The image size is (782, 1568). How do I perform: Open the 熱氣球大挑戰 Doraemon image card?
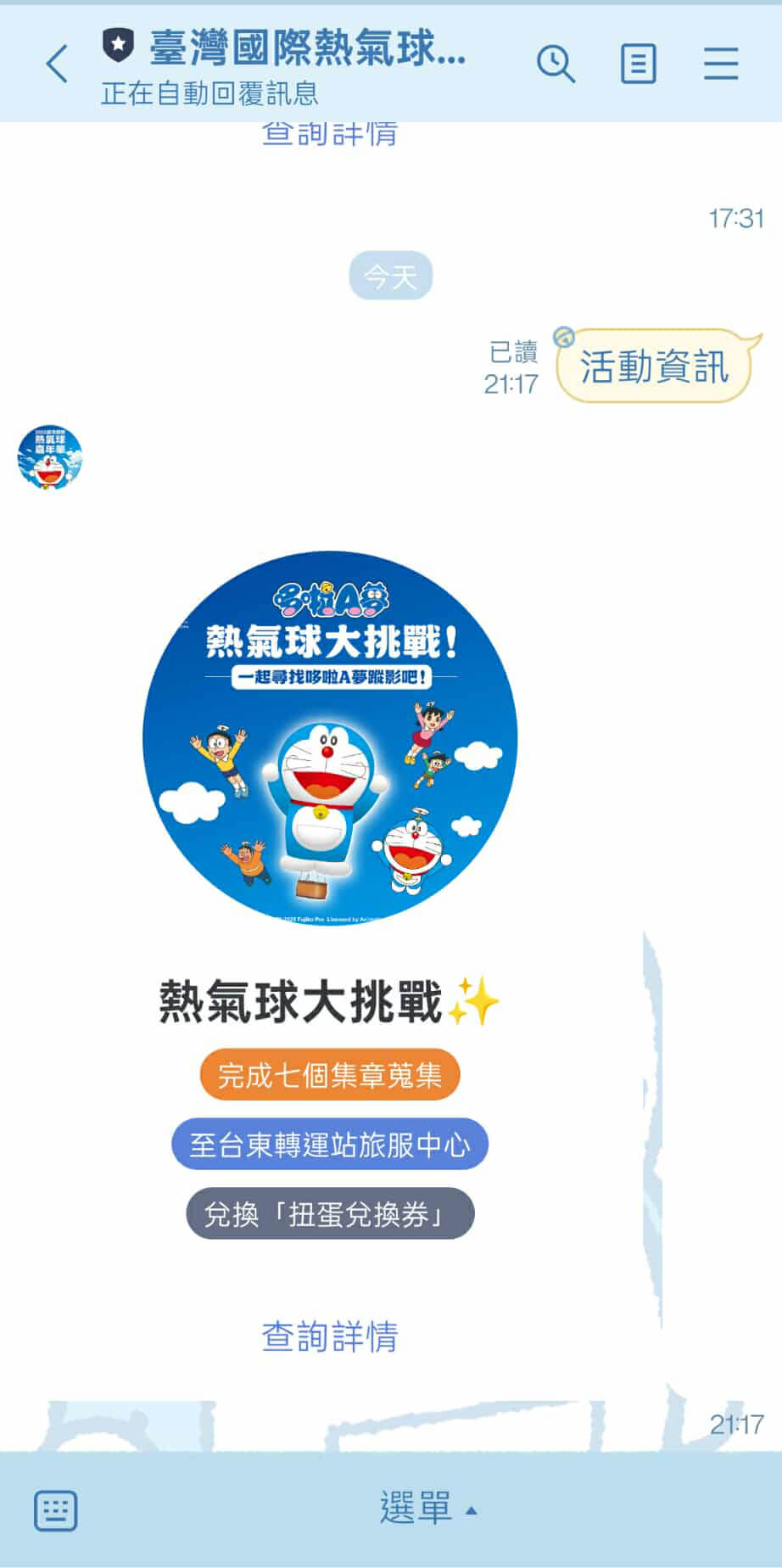[x=330, y=738]
